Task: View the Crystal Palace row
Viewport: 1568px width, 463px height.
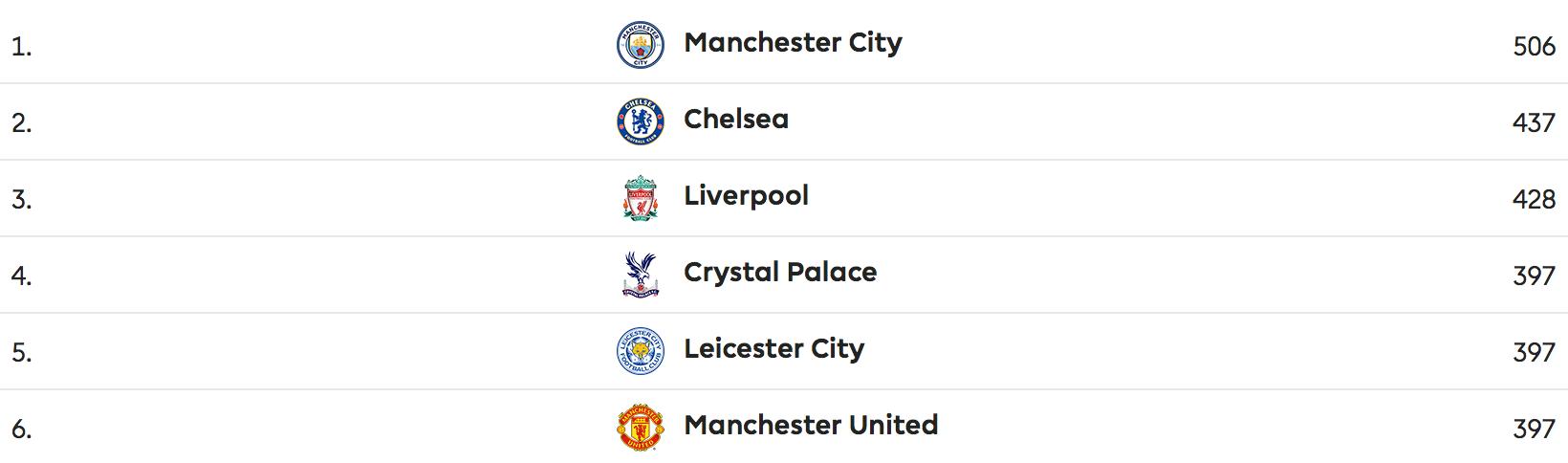Action: [779, 273]
